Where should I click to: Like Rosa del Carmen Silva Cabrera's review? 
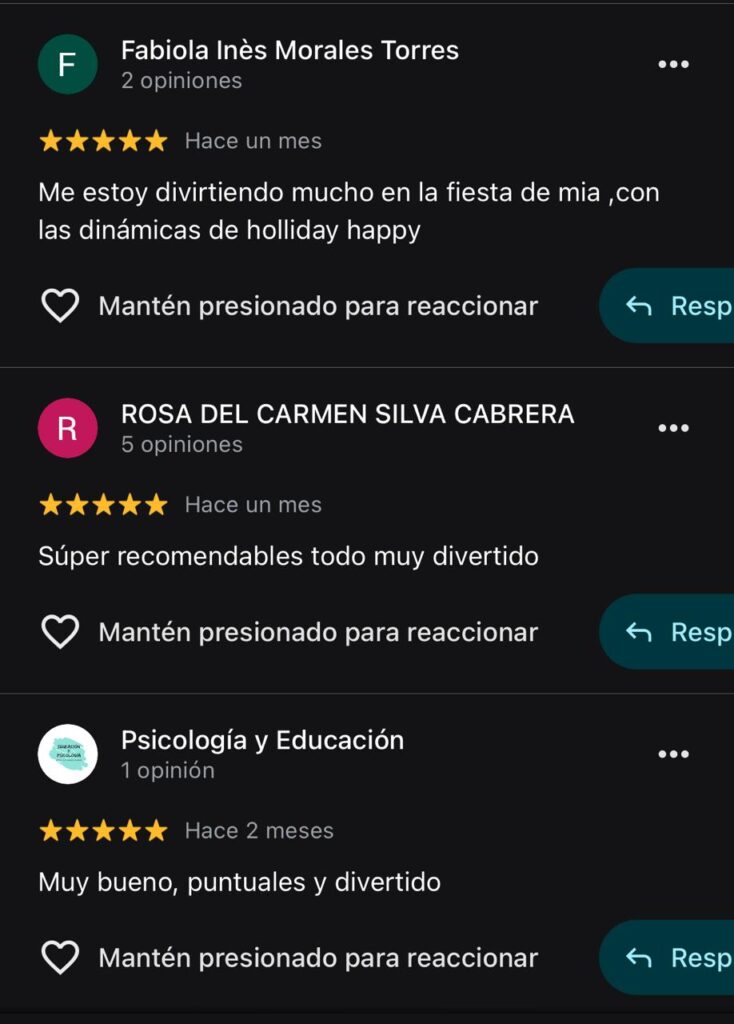click(x=60, y=632)
